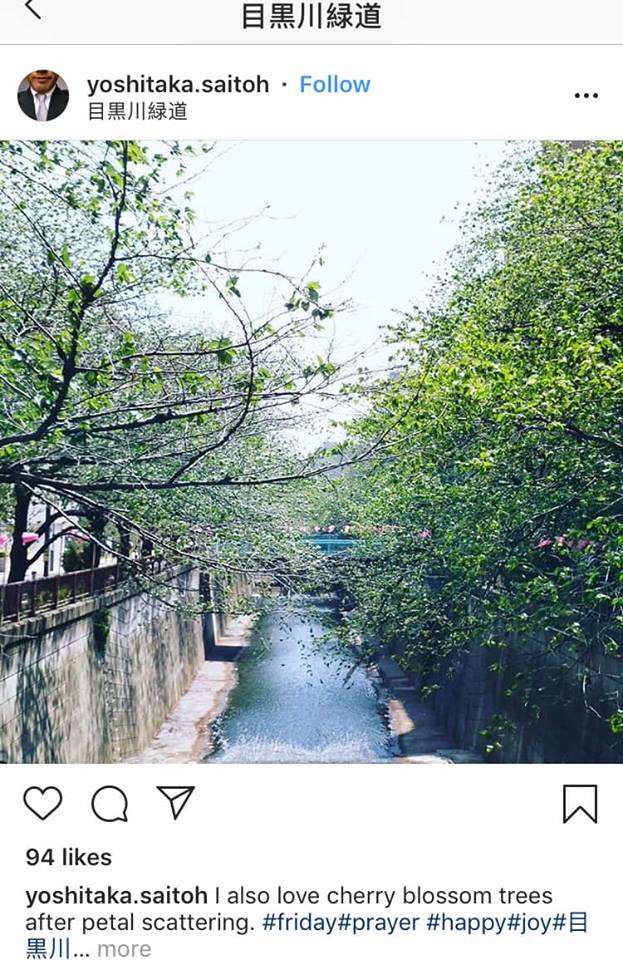Open the post's three-dot options menu
This screenshot has width=623, height=960.
click(x=586, y=96)
